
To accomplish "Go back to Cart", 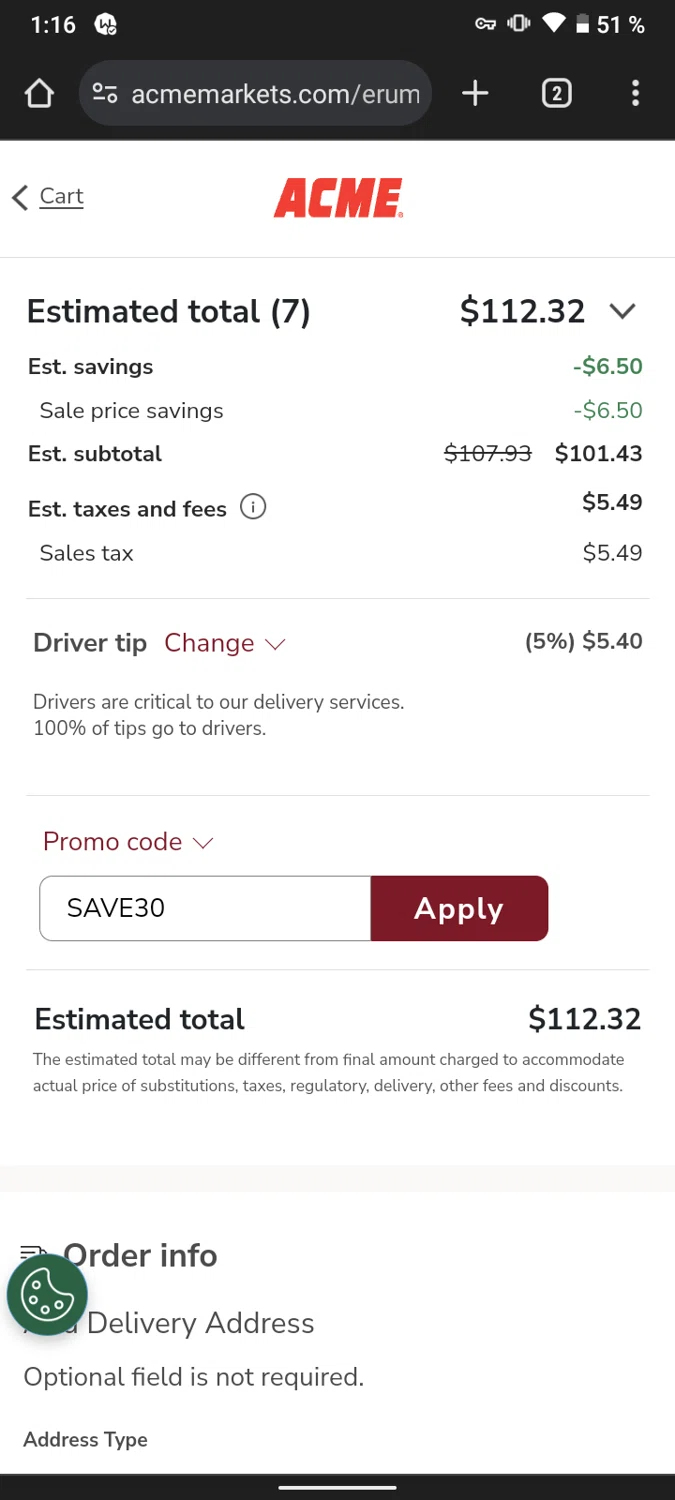I will [48, 197].
